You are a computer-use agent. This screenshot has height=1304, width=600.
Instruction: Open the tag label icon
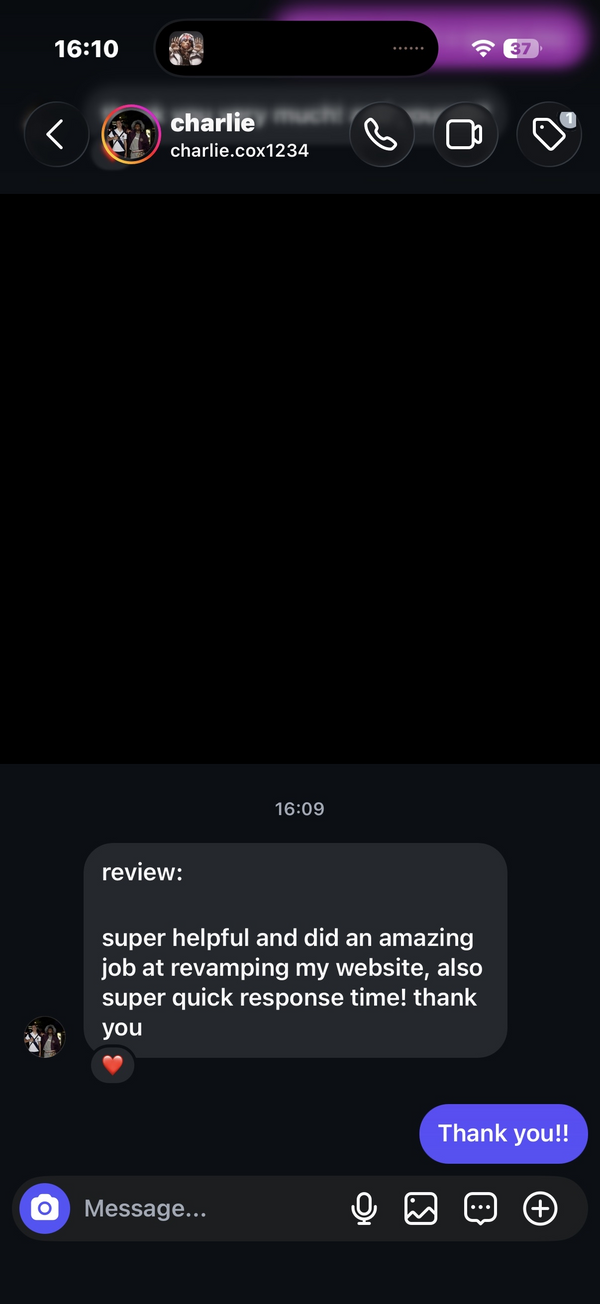pyautogui.click(x=549, y=135)
